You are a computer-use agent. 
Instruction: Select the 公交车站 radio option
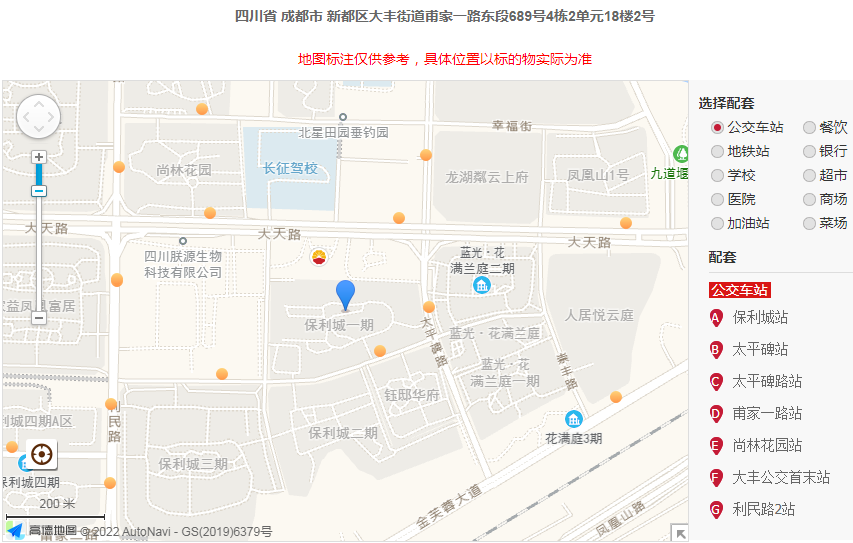coord(717,128)
